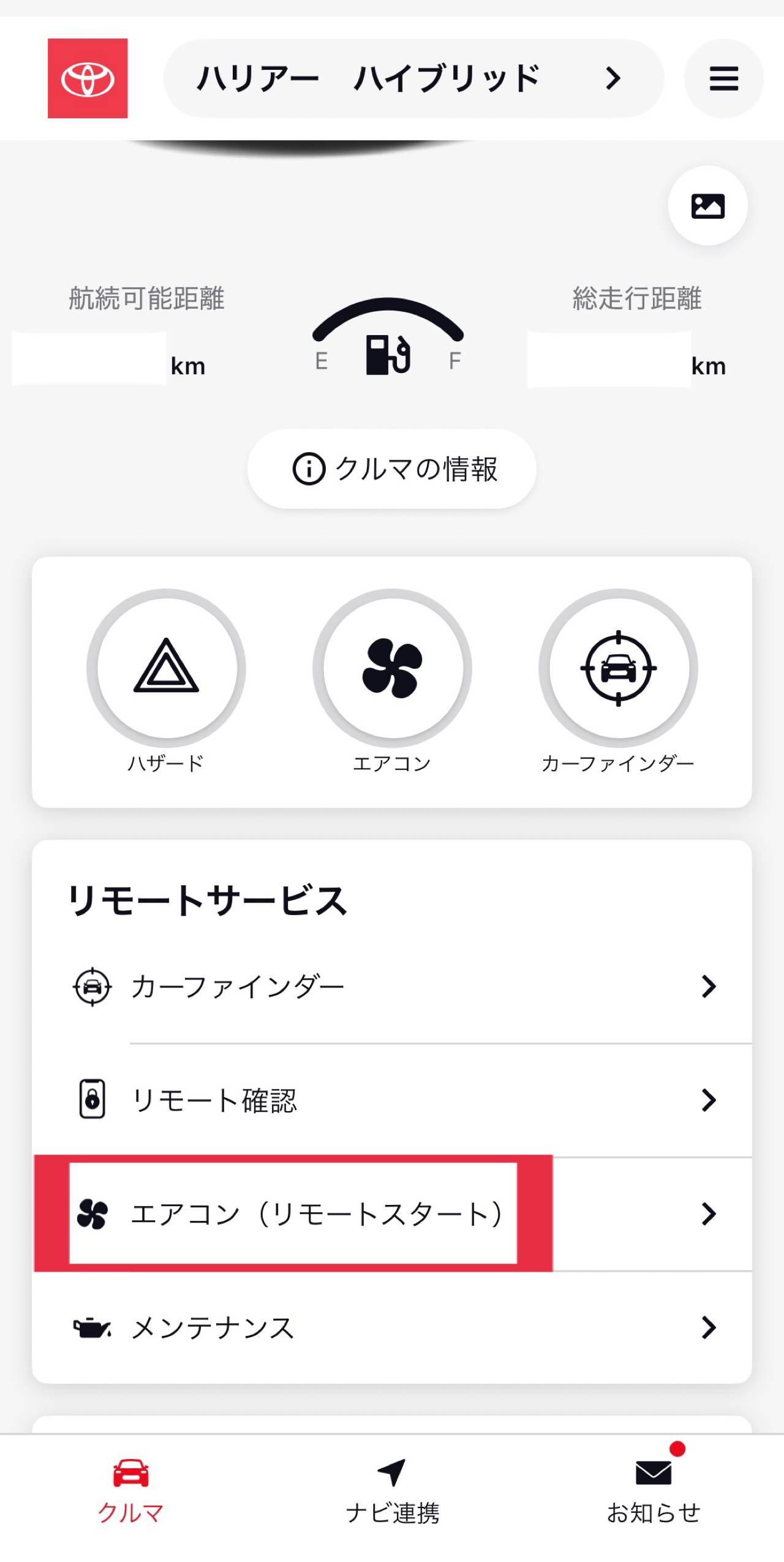Open the ハリアー ハイブリッド vehicle selector

click(x=413, y=78)
